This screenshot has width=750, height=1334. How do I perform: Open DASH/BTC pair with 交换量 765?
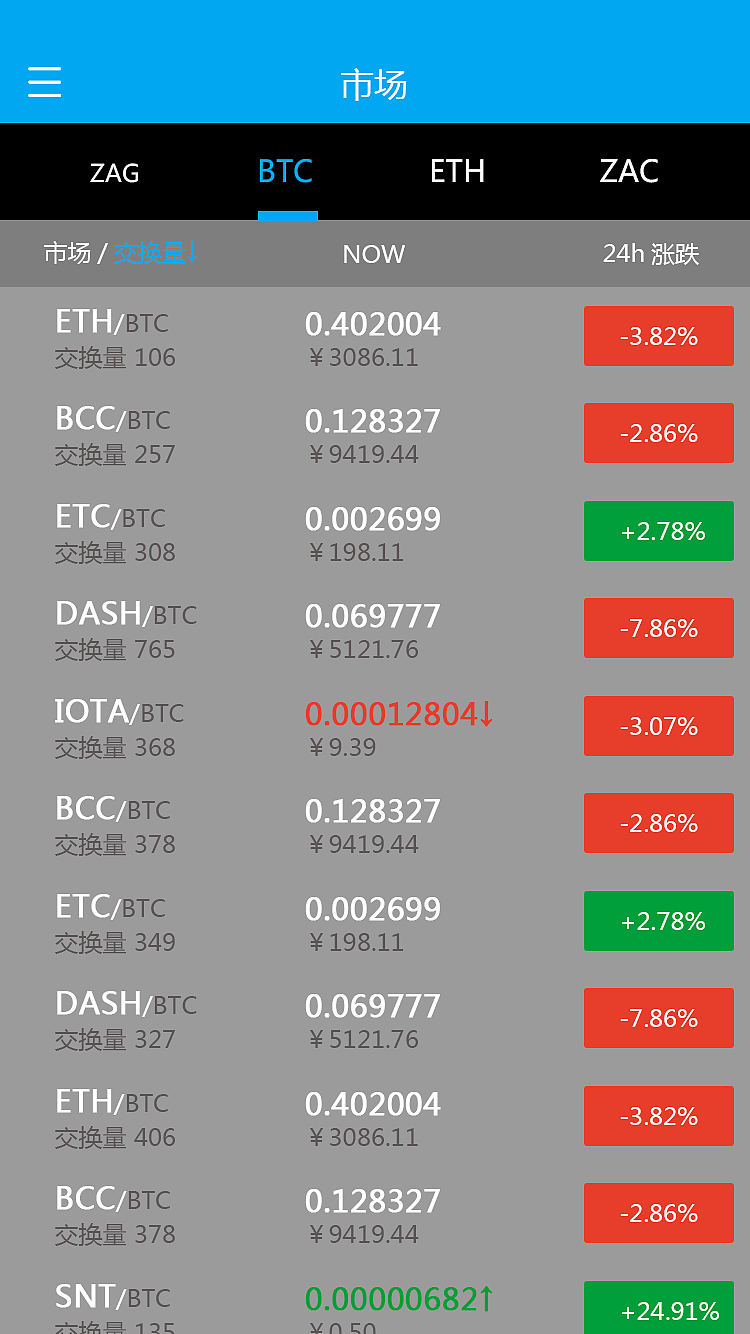point(374,629)
